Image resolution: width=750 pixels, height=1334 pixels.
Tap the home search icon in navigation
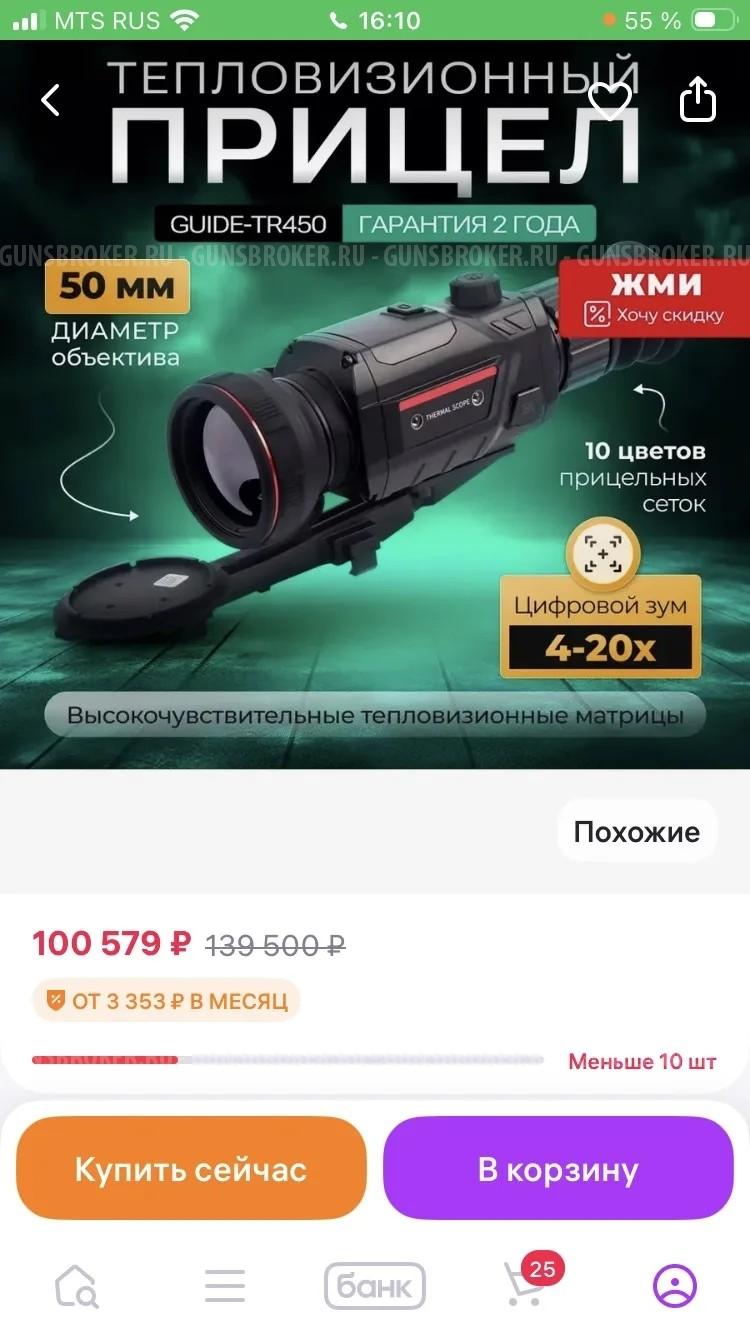pyautogui.click(x=76, y=1285)
